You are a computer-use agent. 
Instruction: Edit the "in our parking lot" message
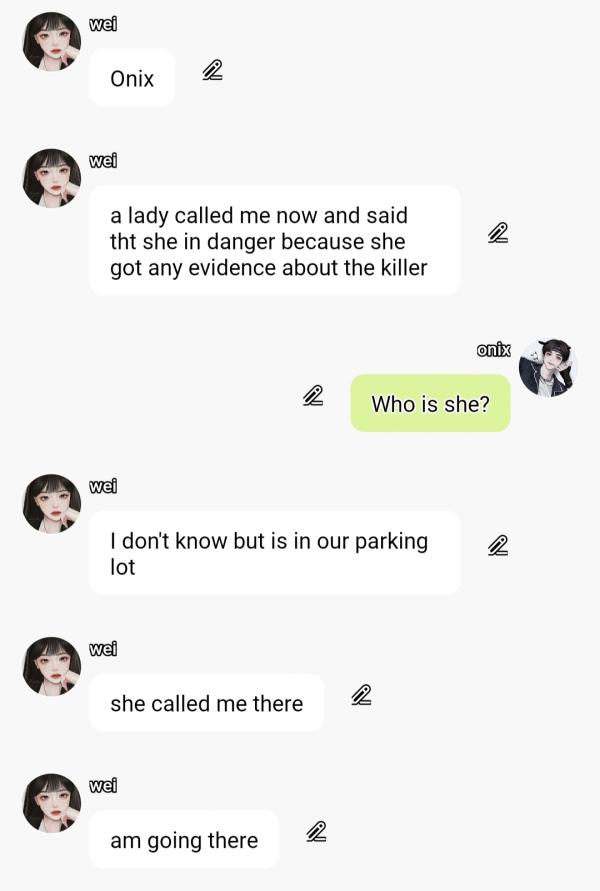pos(498,545)
